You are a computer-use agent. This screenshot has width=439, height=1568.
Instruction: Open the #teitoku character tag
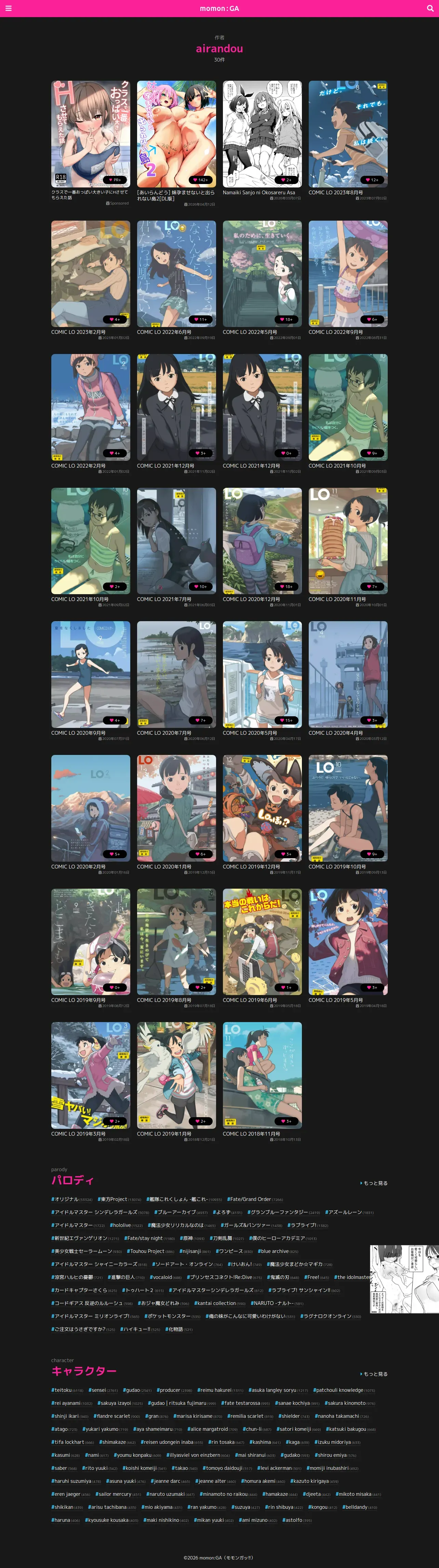67,1390
